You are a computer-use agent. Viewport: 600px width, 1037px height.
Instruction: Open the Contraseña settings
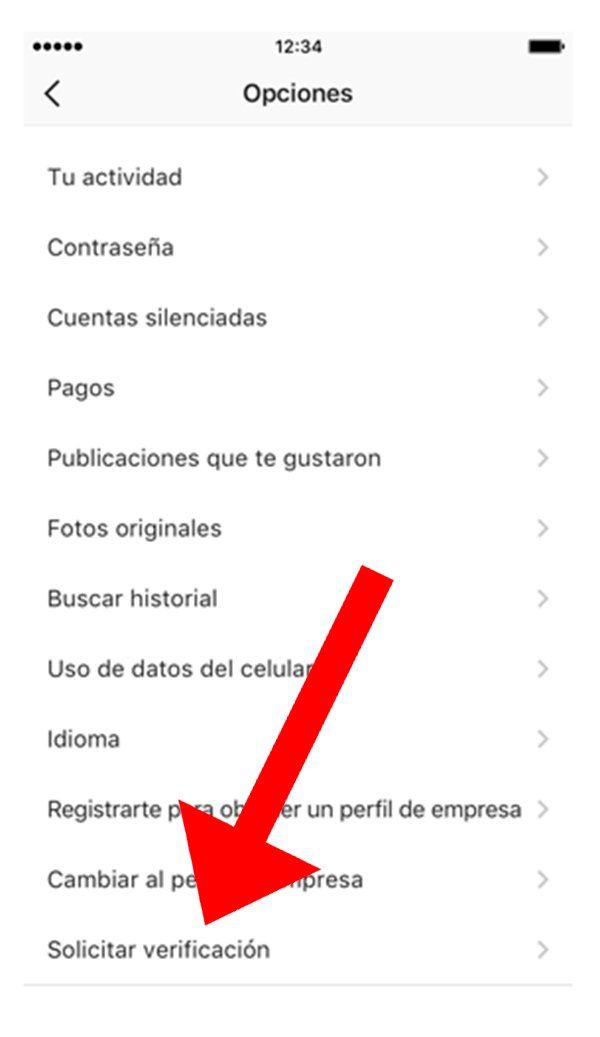pyautogui.click(x=110, y=248)
